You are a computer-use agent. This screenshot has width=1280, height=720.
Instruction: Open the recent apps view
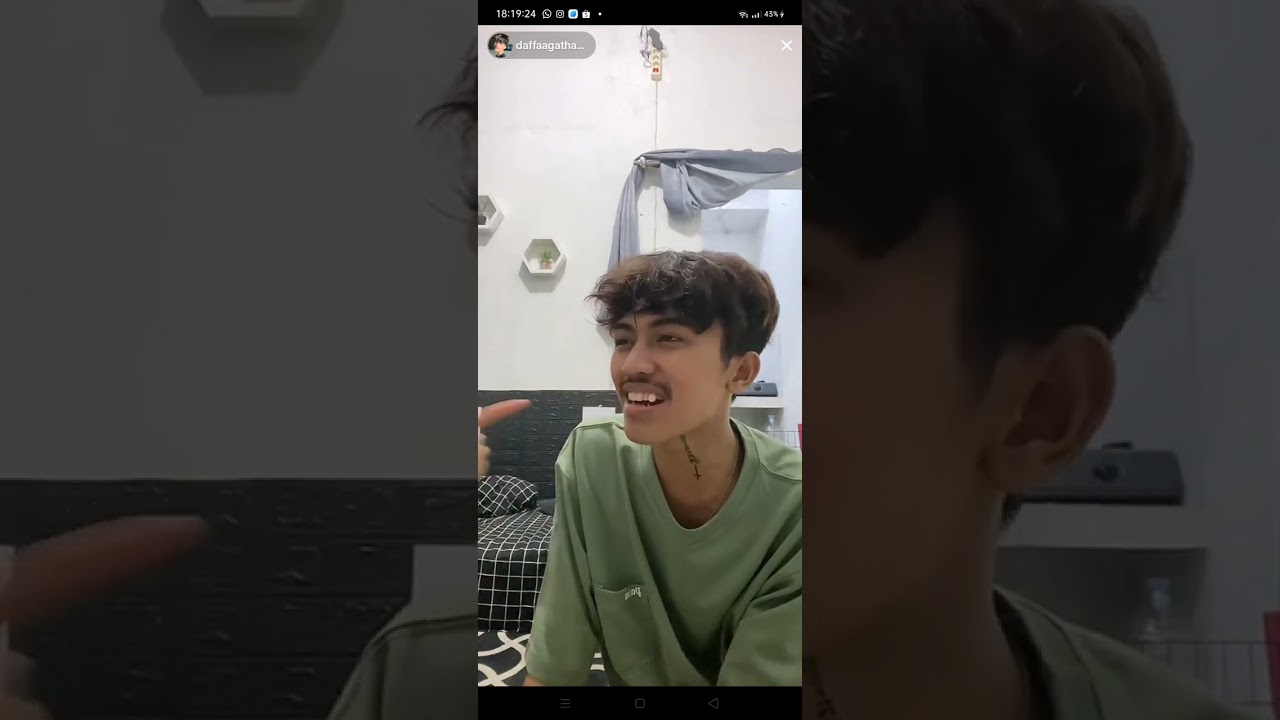point(565,703)
